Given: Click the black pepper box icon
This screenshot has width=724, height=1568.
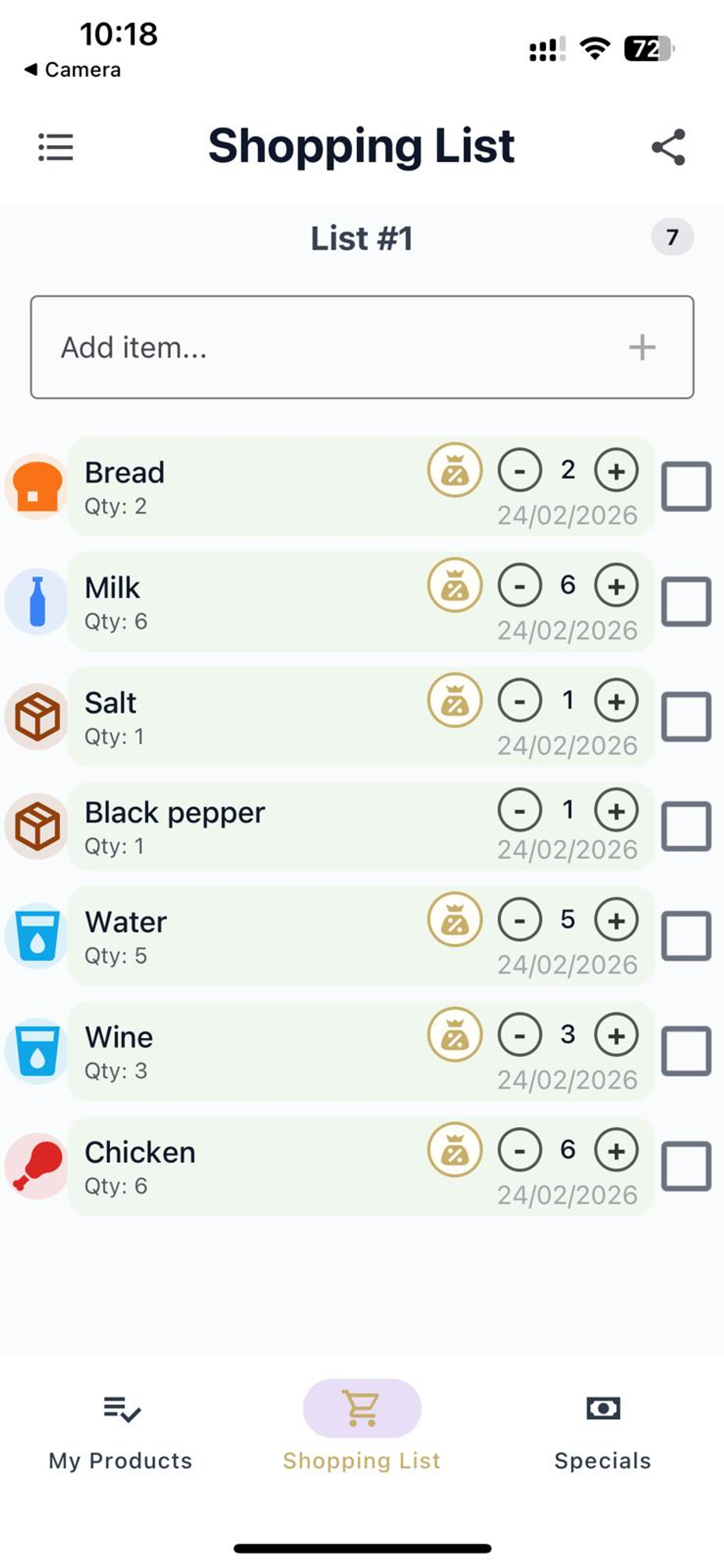Looking at the screenshot, I should coord(37,826).
